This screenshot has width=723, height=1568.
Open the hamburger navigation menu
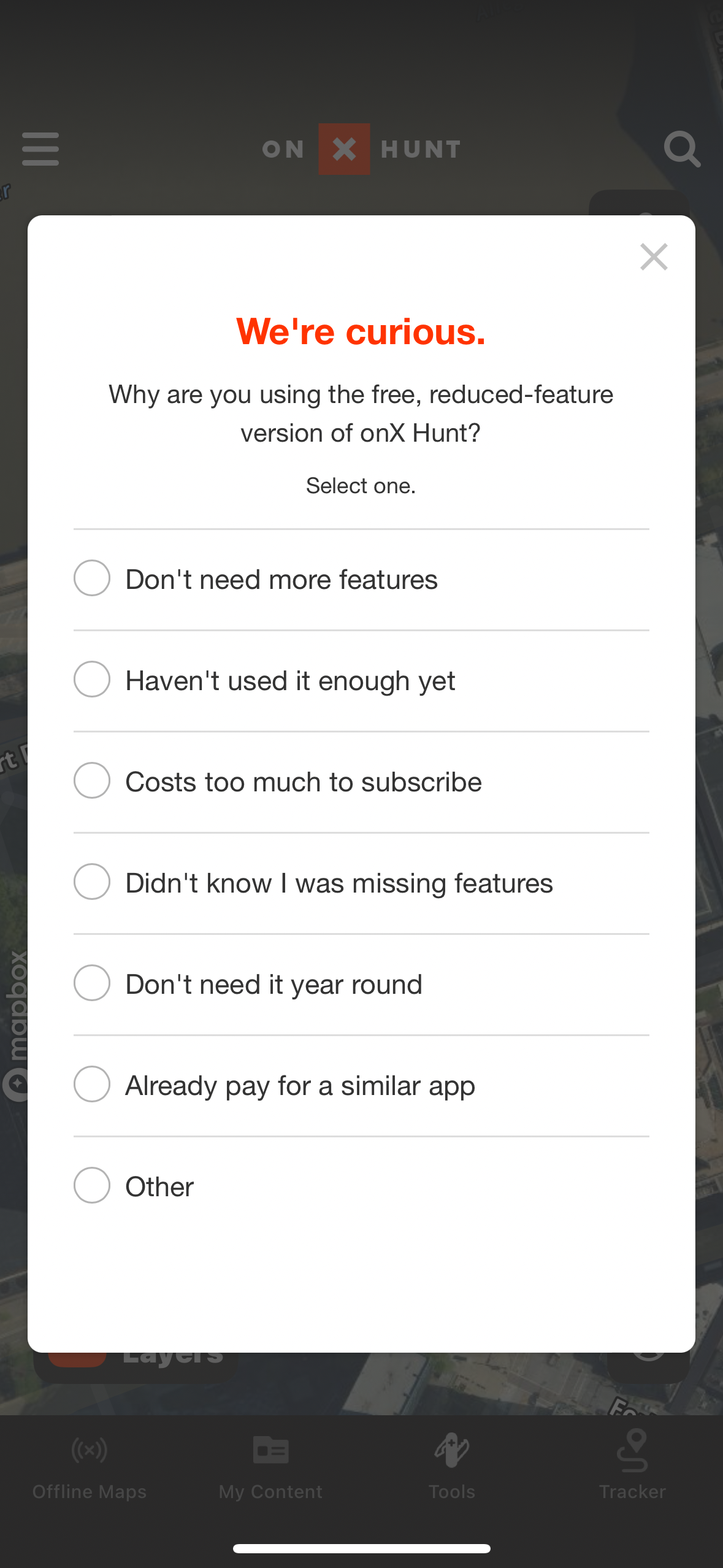(x=40, y=149)
